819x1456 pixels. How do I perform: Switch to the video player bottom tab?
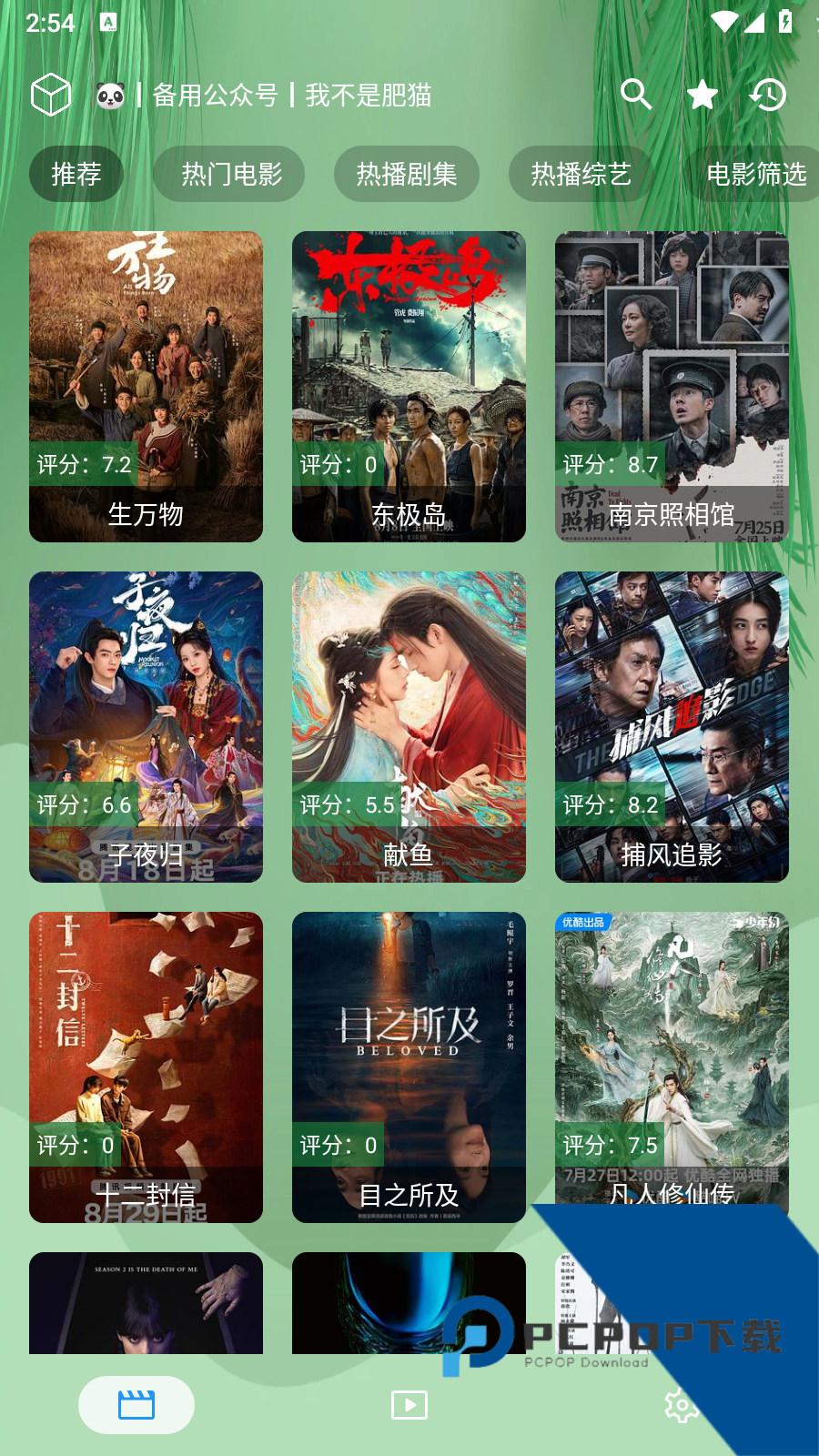coord(409,1405)
